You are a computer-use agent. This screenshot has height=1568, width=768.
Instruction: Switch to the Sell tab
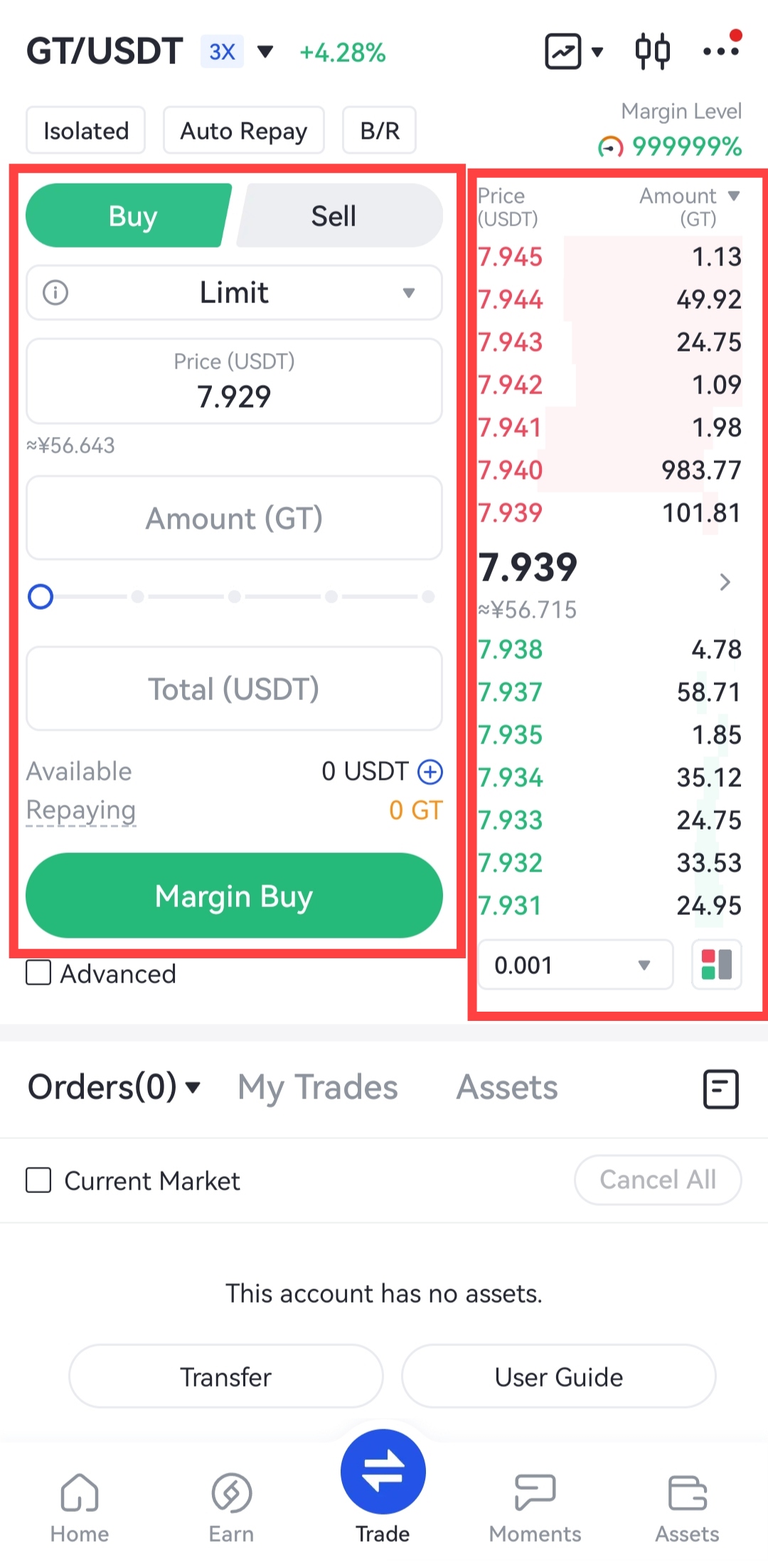click(334, 216)
